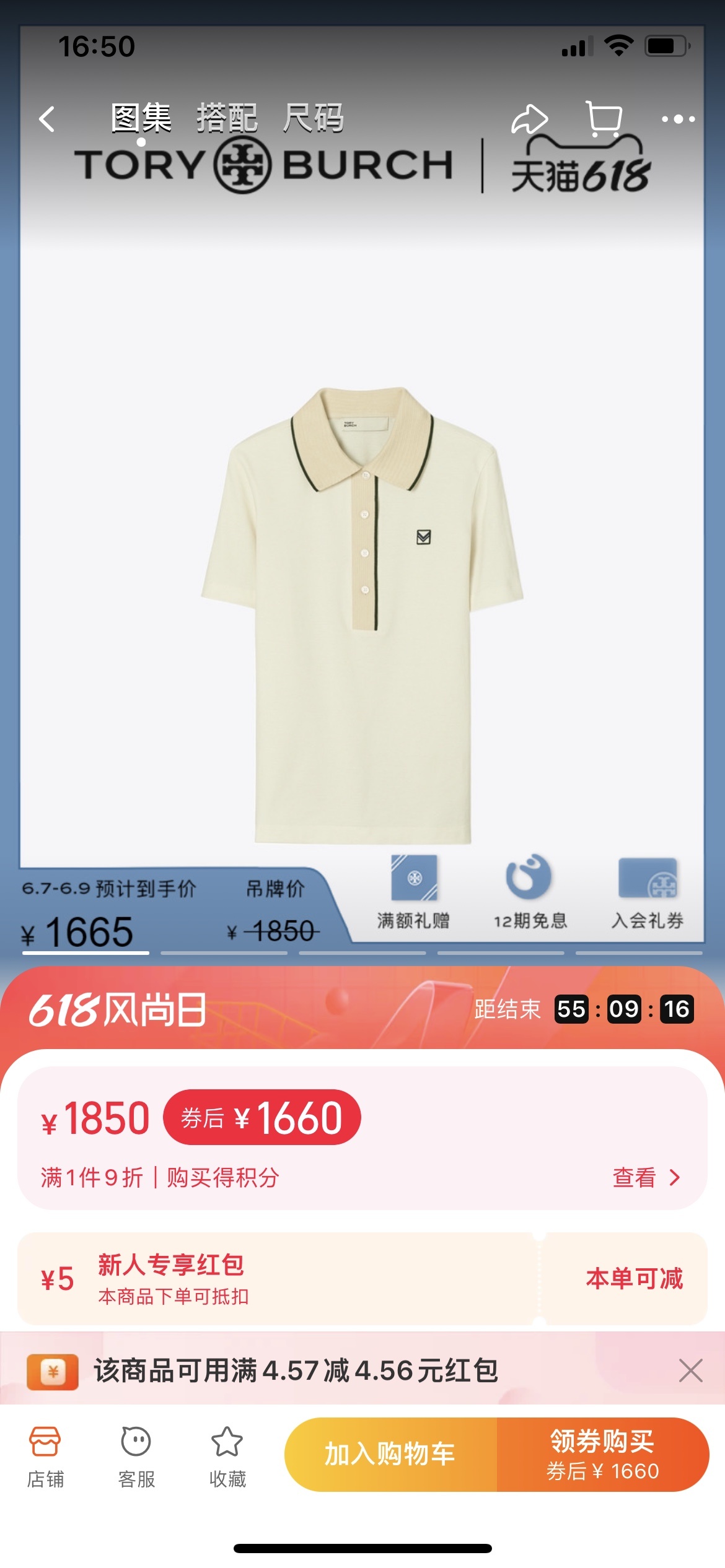
Task: Dismiss the 红包 notification banner
Action: click(690, 1371)
